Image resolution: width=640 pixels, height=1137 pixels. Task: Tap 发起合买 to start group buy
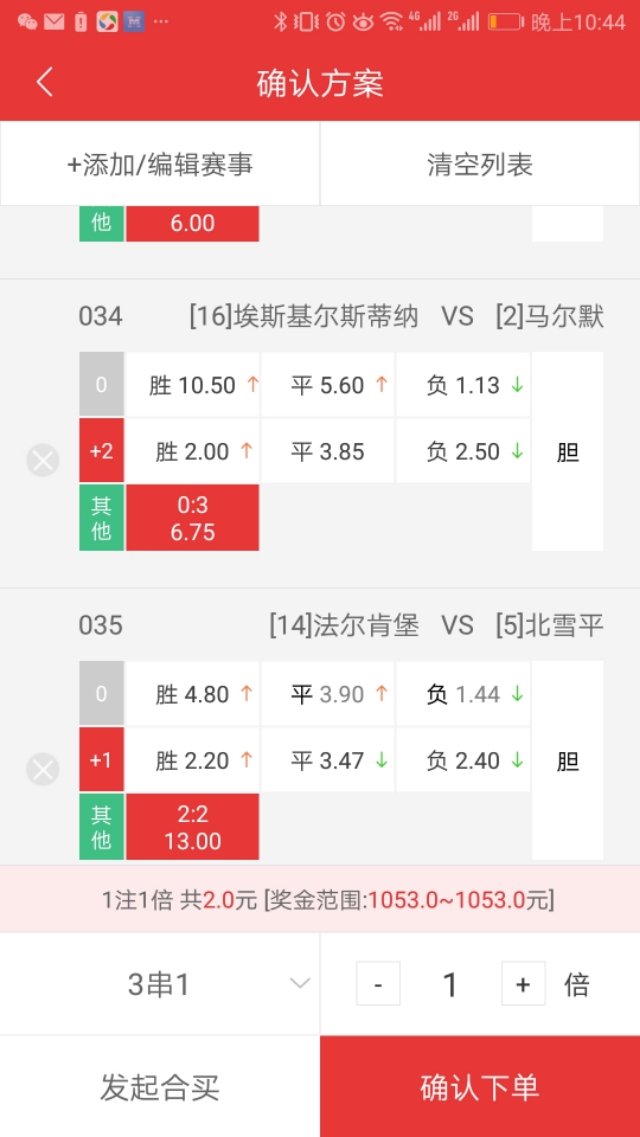tap(160, 1087)
